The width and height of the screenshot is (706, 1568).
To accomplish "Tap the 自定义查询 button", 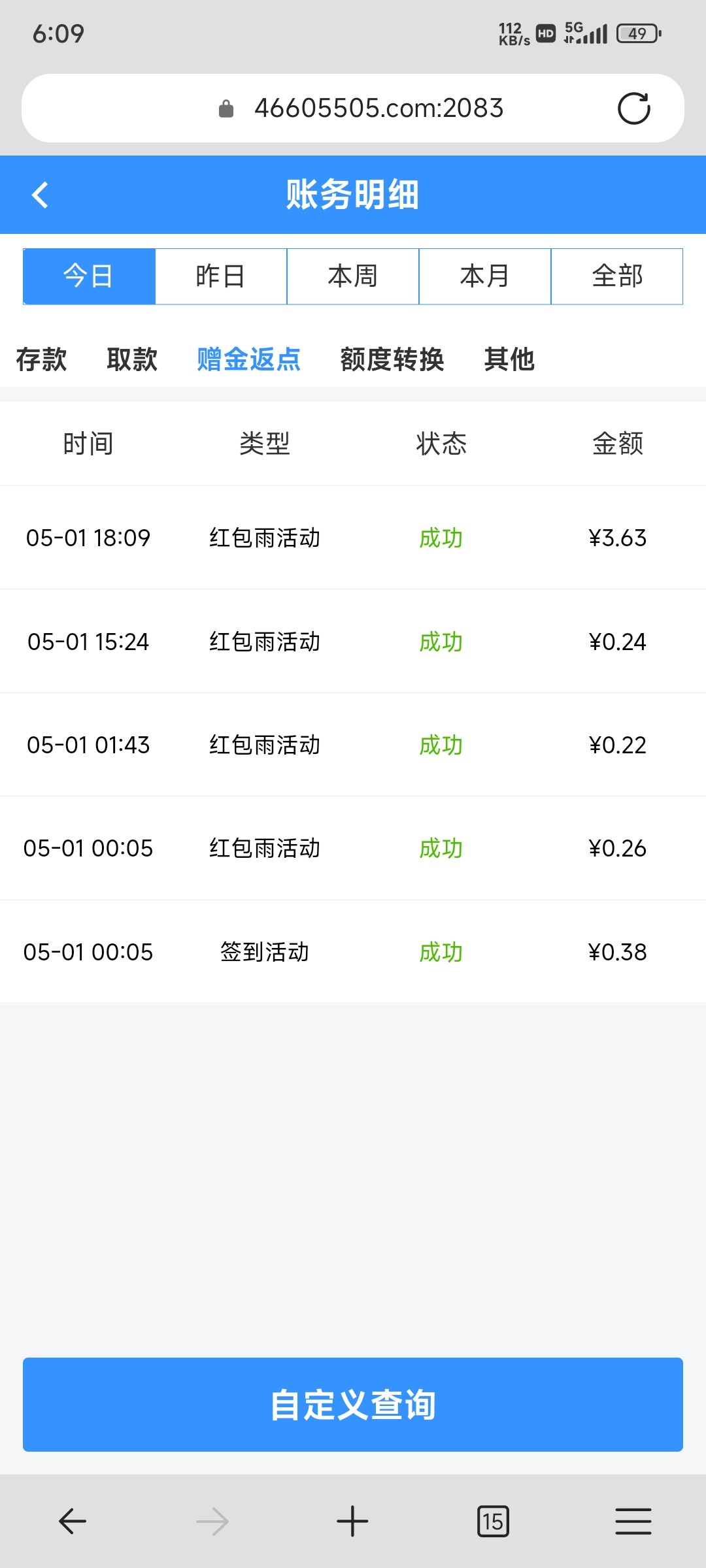I will 353,1405.
